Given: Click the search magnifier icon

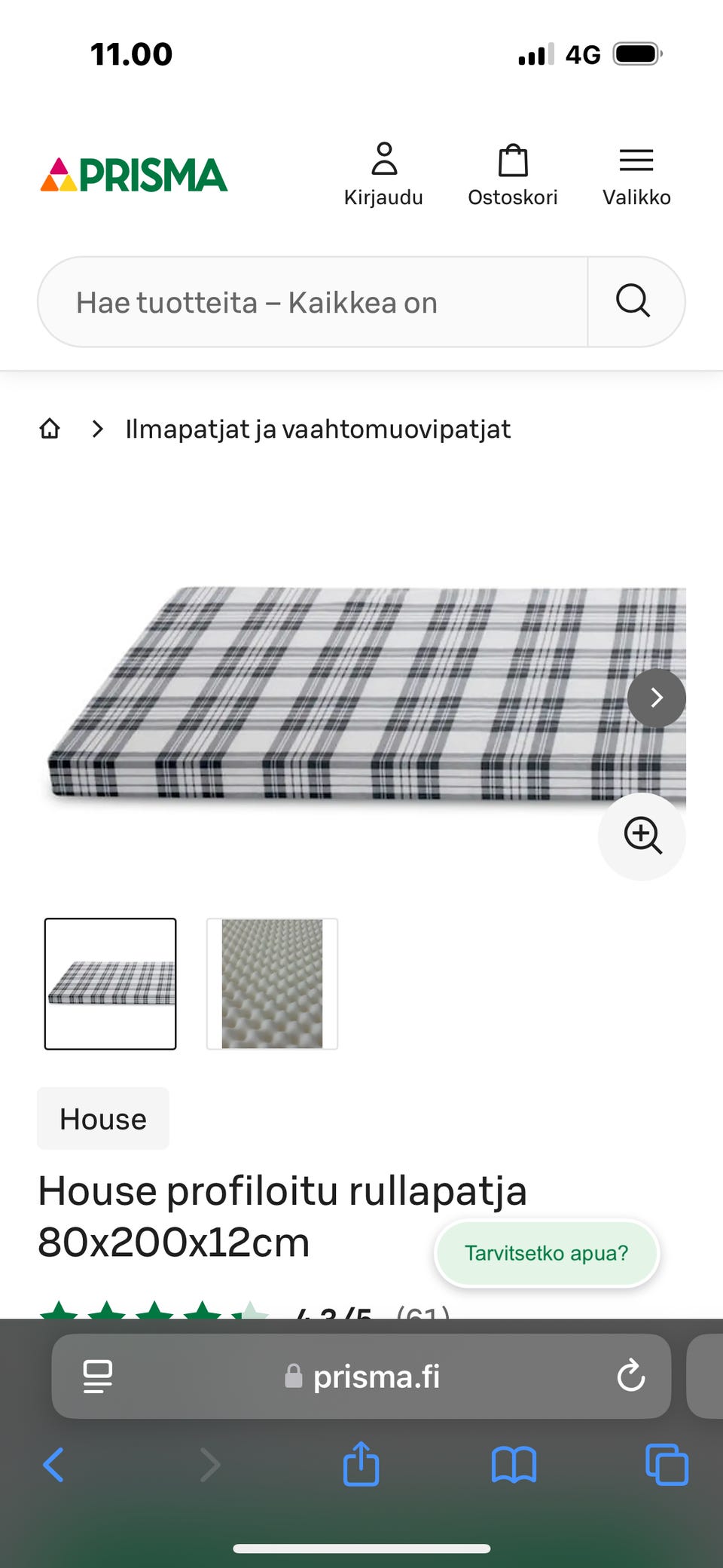Looking at the screenshot, I should pyautogui.click(x=633, y=301).
